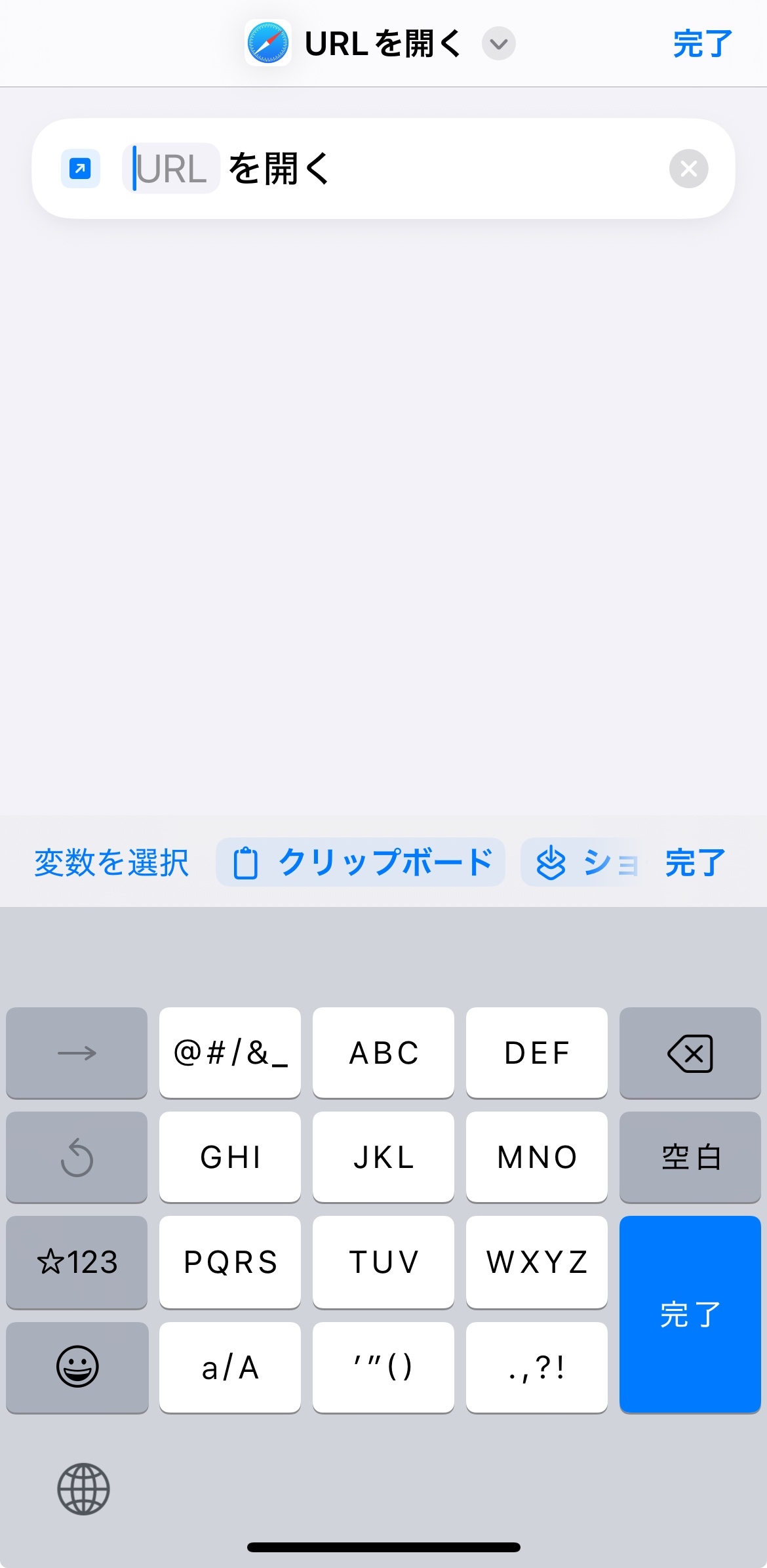Hit the blue 完了 key on keyboard
767x1568 pixels.
(x=690, y=1314)
